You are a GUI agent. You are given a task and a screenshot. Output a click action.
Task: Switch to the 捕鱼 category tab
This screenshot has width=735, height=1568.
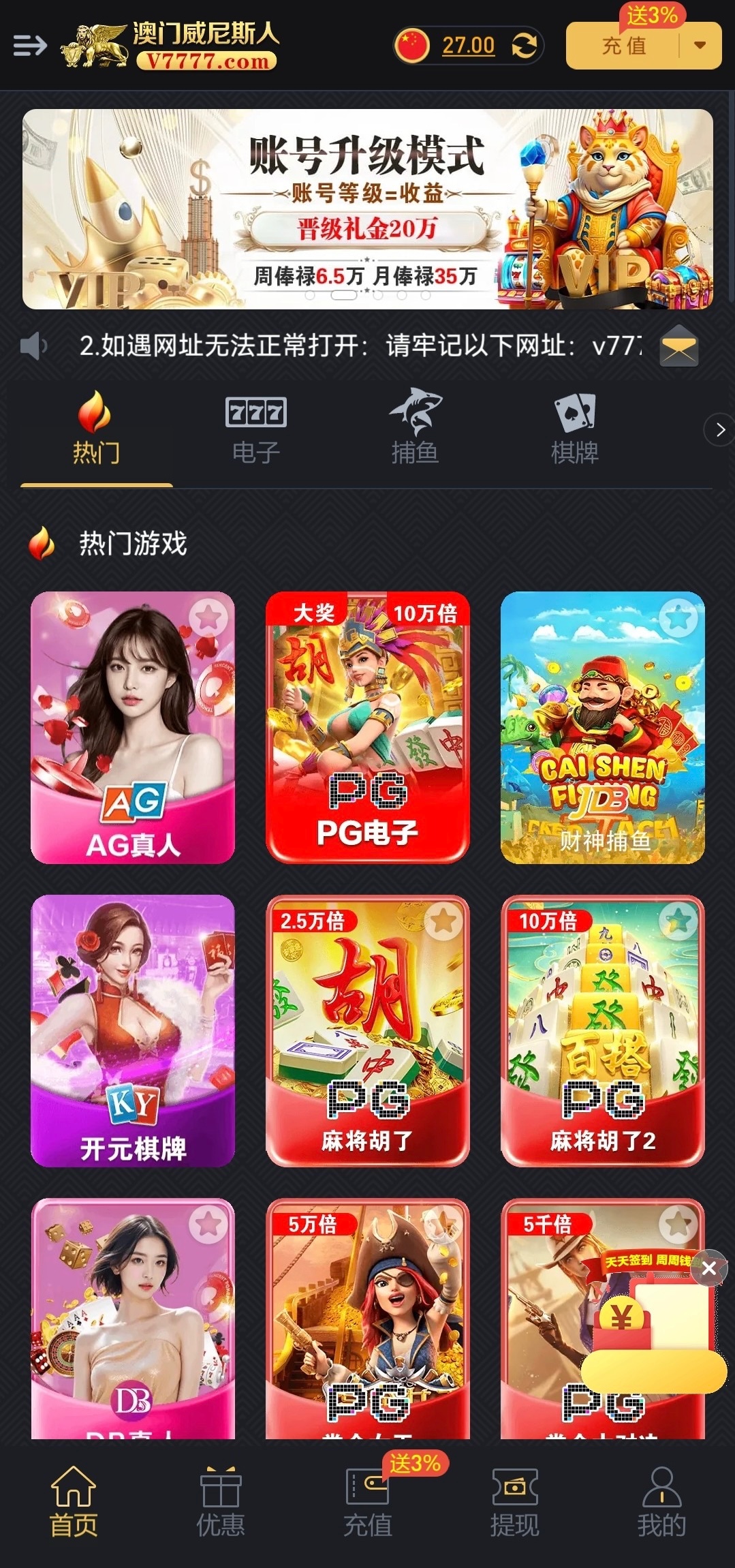[x=415, y=431]
